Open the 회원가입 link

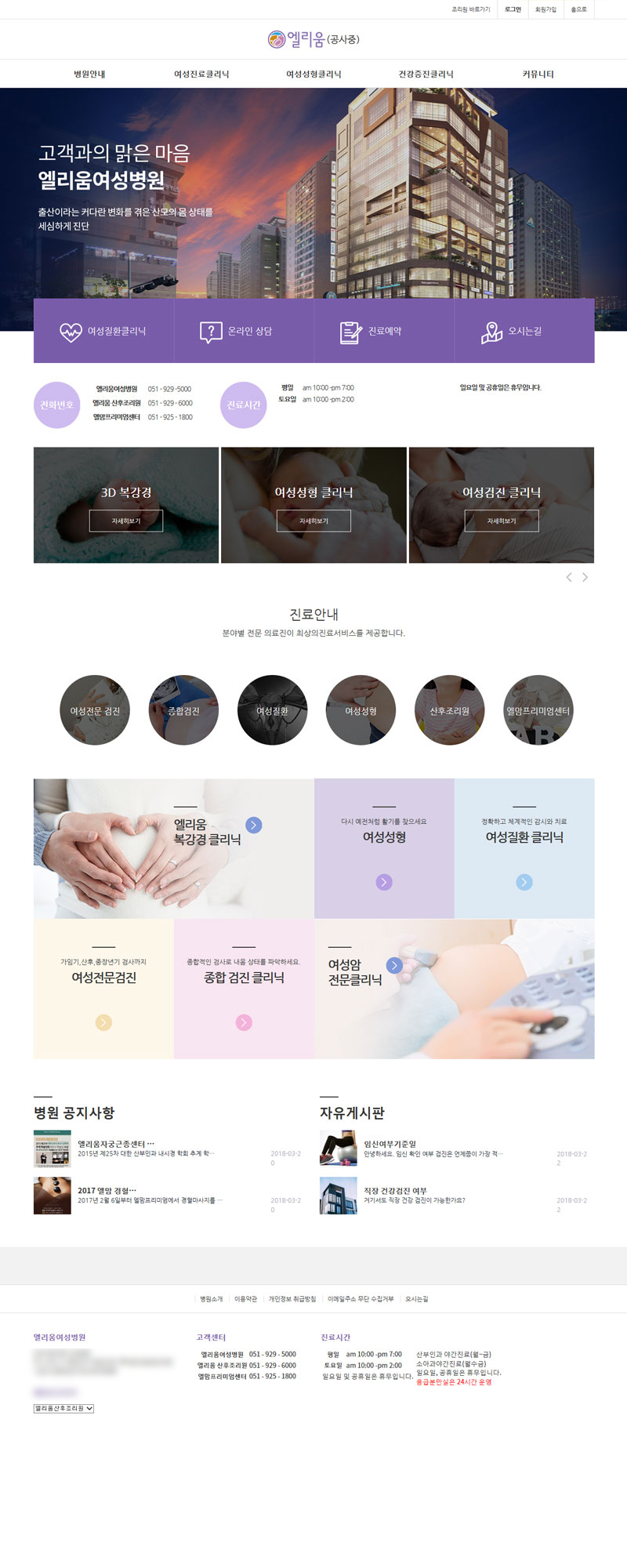click(545, 9)
